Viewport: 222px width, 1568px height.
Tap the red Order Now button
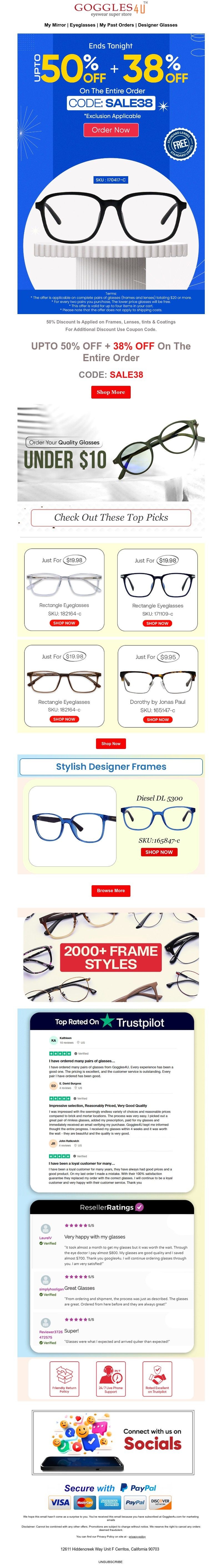110,130
